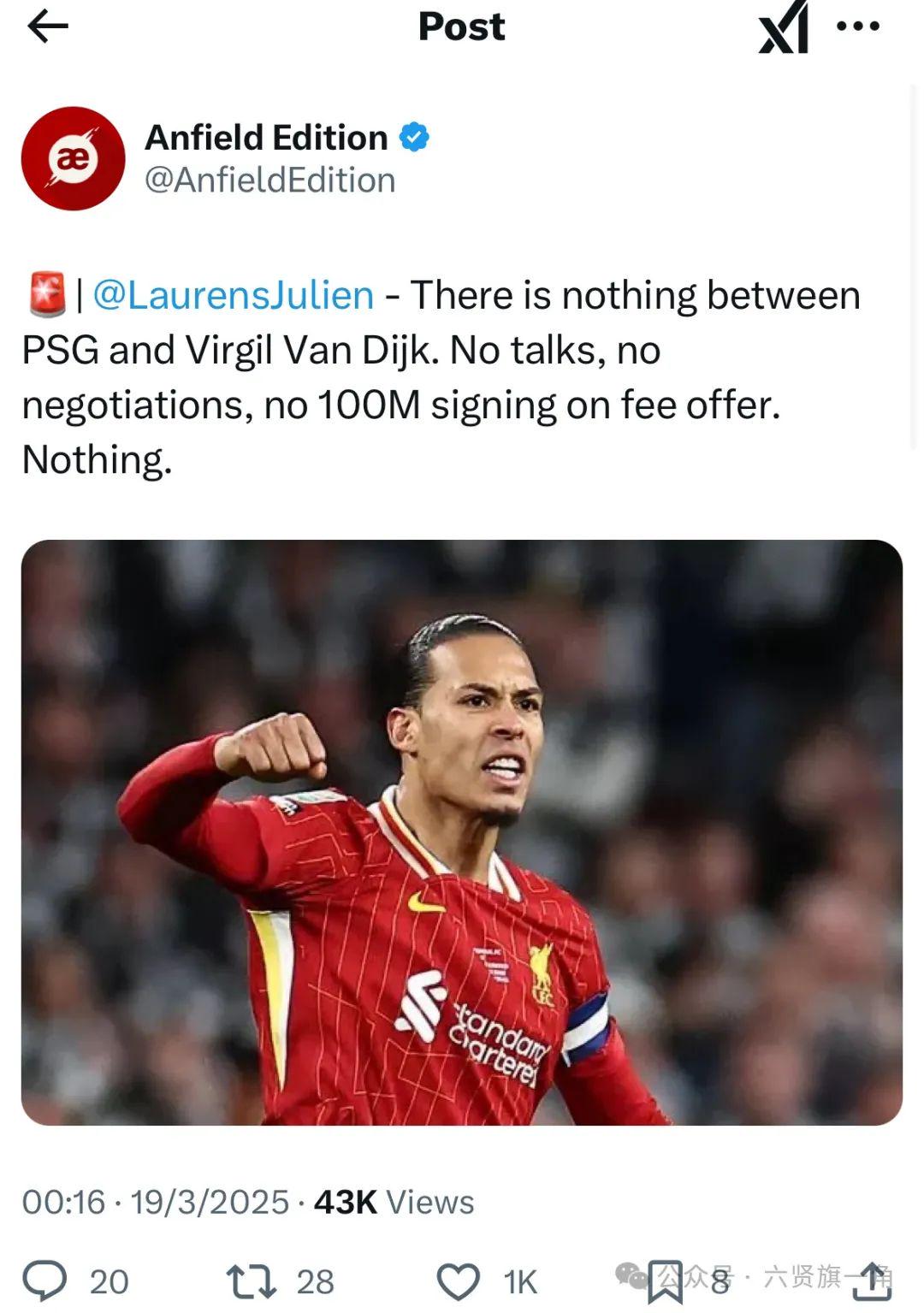Image resolution: width=924 pixels, height=1313 pixels.
Task: Share the post via share icon
Action: tap(872, 1280)
